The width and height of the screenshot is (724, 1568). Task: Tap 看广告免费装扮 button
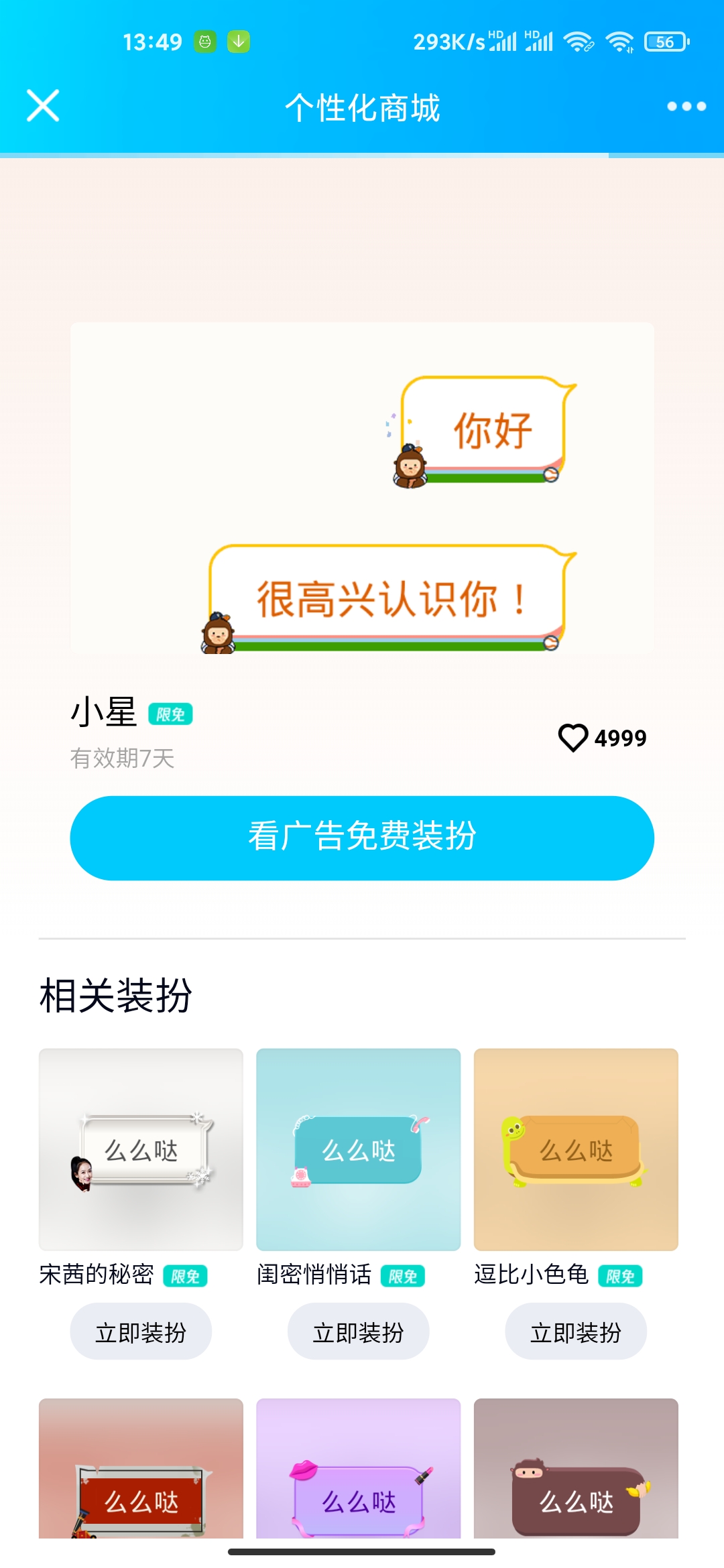click(x=362, y=838)
